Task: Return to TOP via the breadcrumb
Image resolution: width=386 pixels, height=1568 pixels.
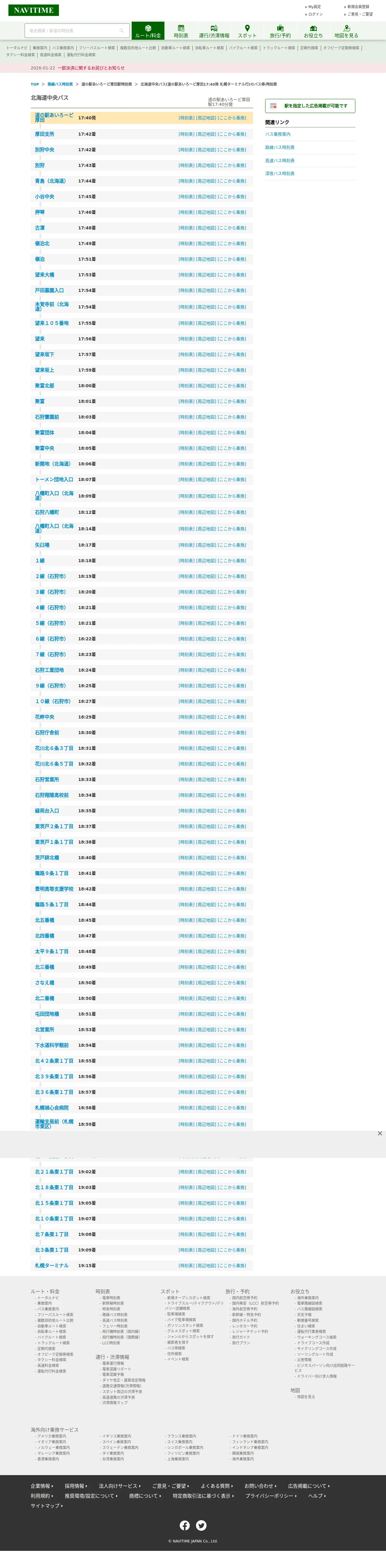Action: [35, 84]
